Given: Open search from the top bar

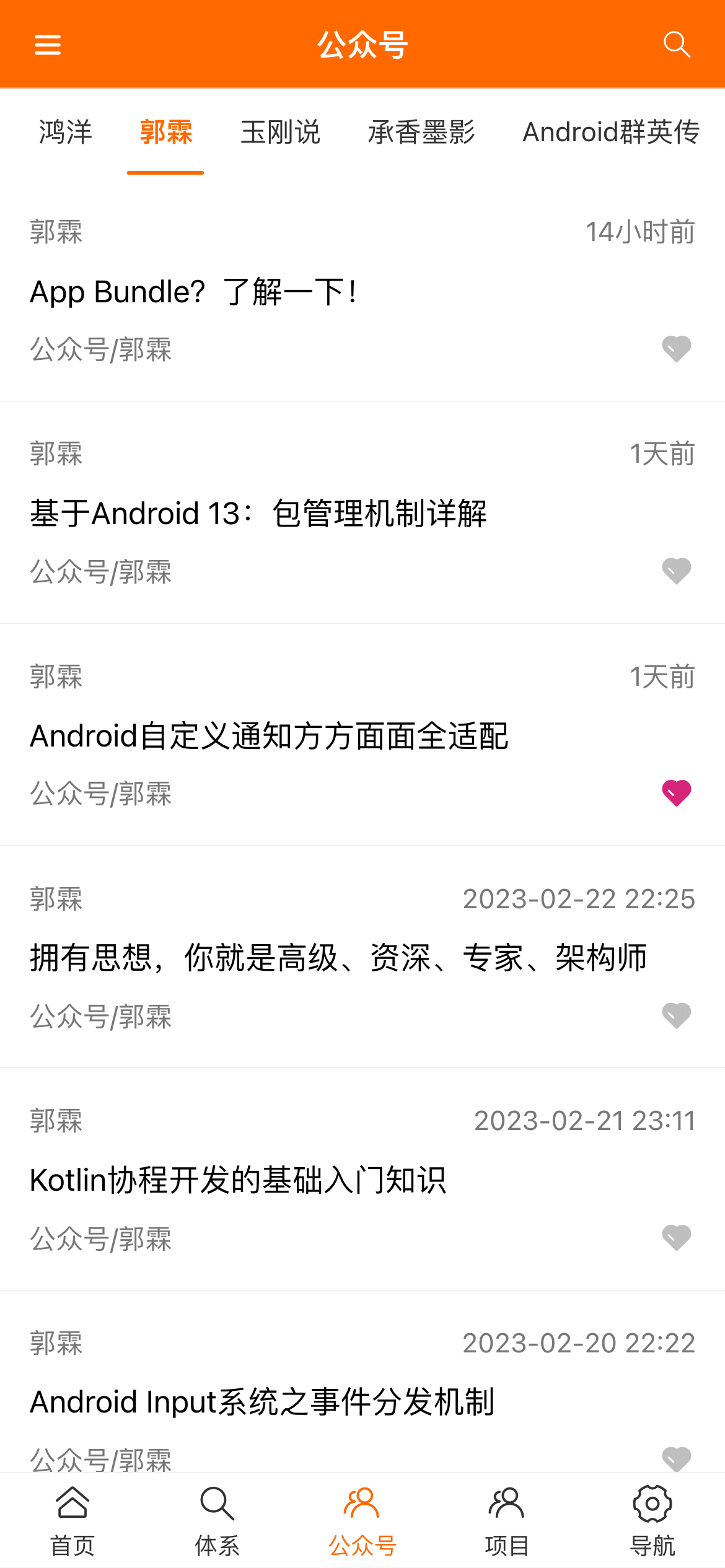Looking at the screenshot, I should point(677,45).
